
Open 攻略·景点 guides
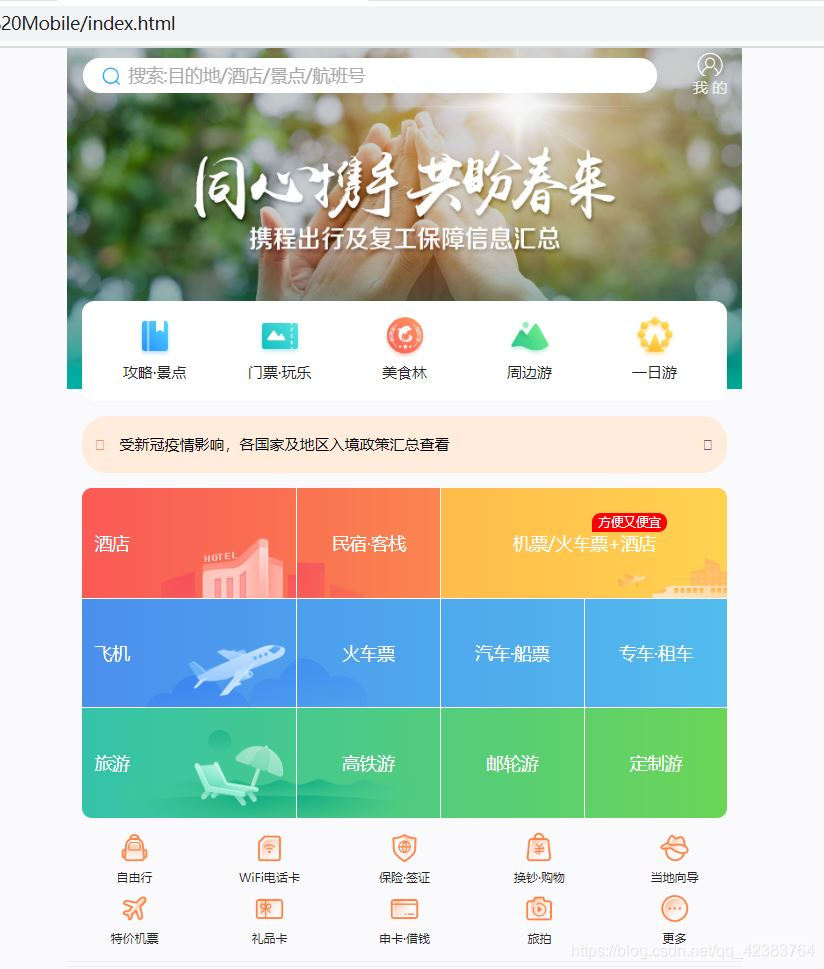(x=155, y=349)
